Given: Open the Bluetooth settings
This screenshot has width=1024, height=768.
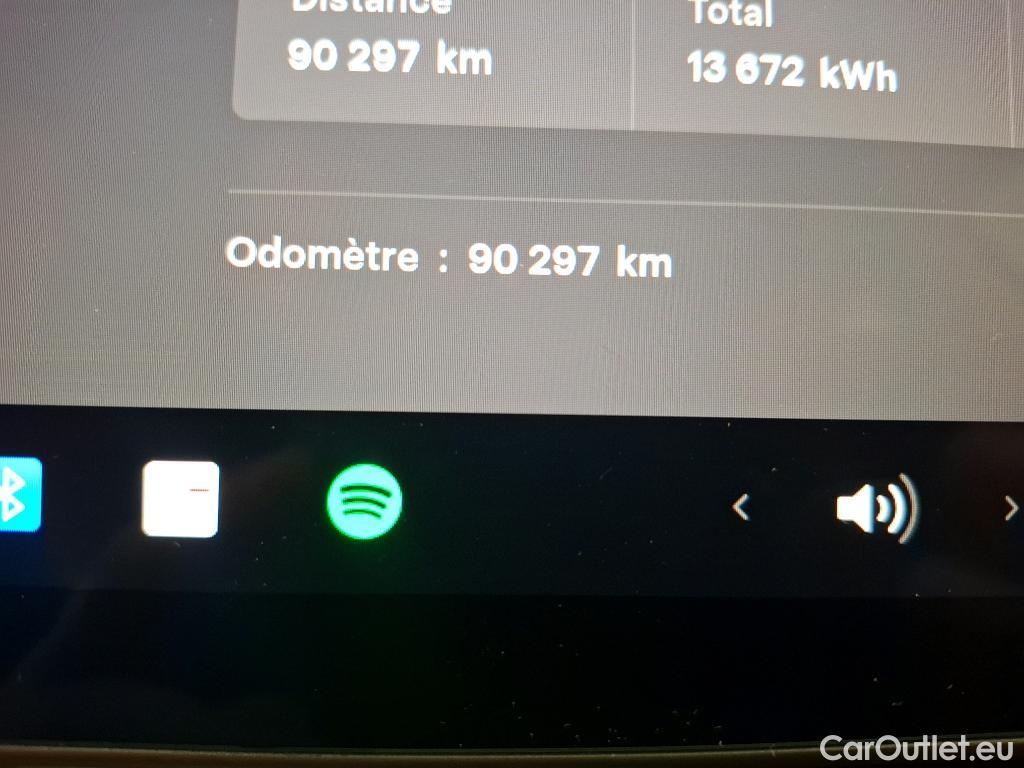Looking at the screenshot, I should (16, 495).
